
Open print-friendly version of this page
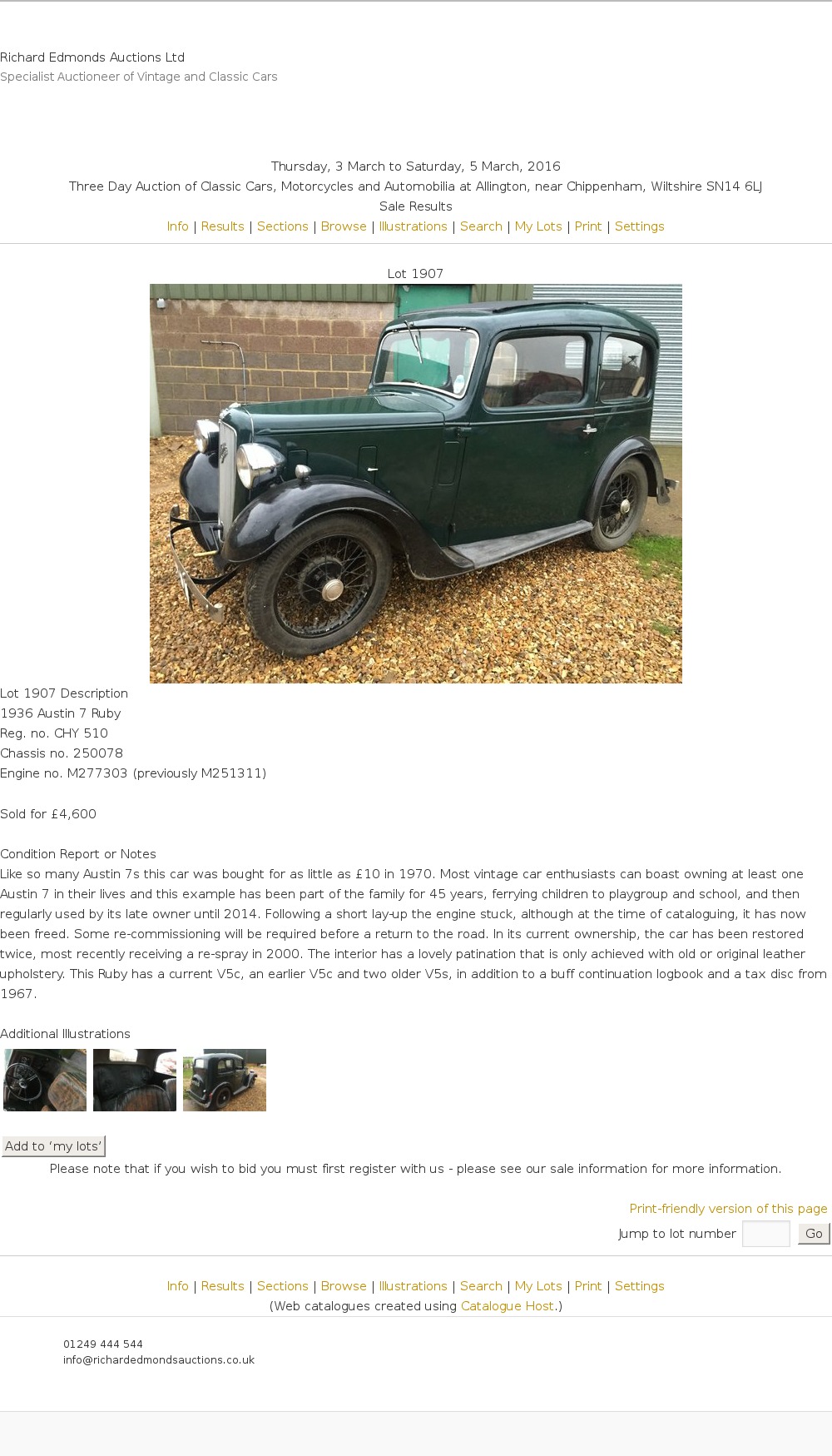tap(728, 1209)
